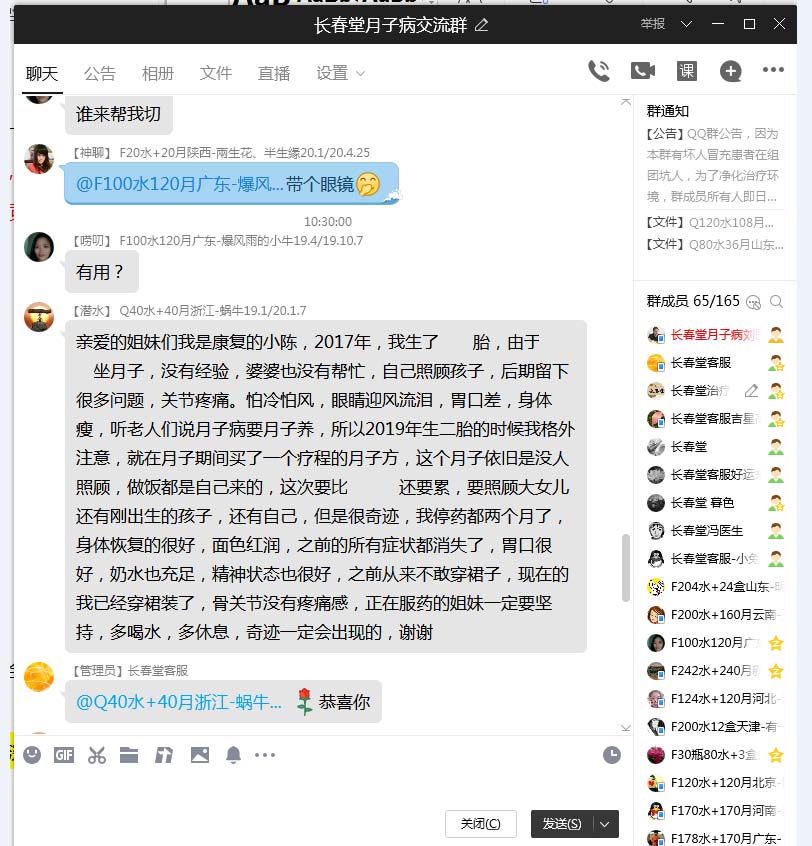Viewport: 812px width, 846px height.
Task: Invite members with the plus icon
Action: (731, 71)
